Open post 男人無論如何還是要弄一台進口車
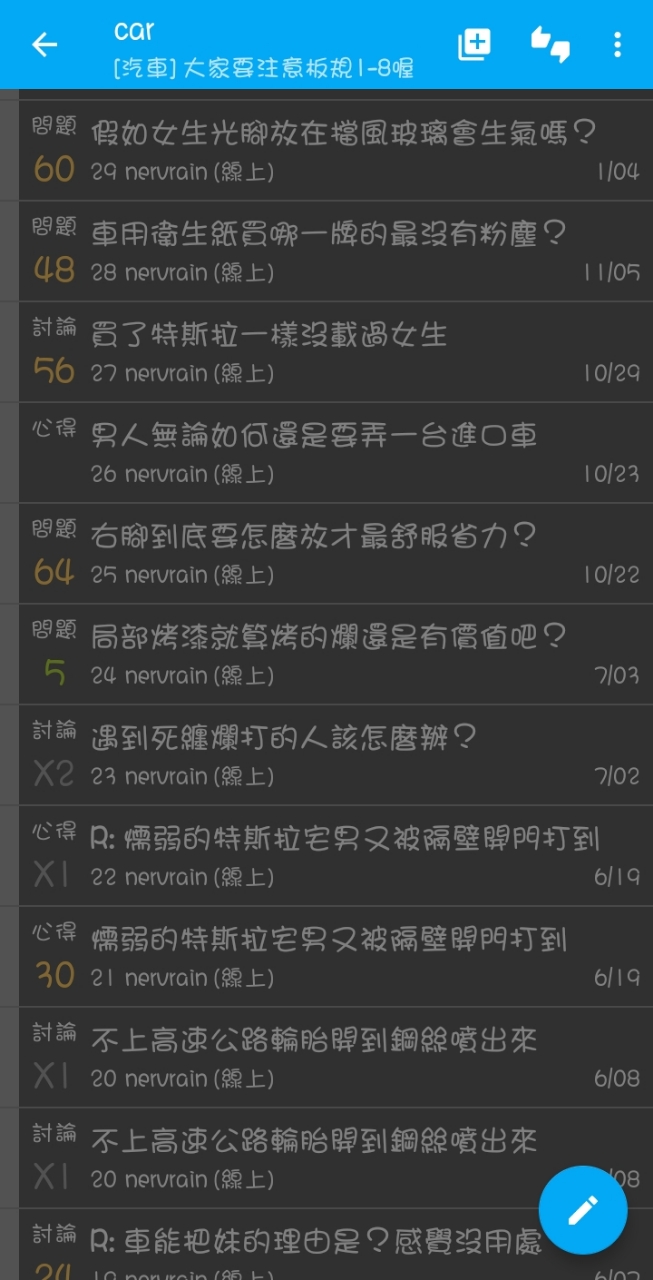 (336, 453)
